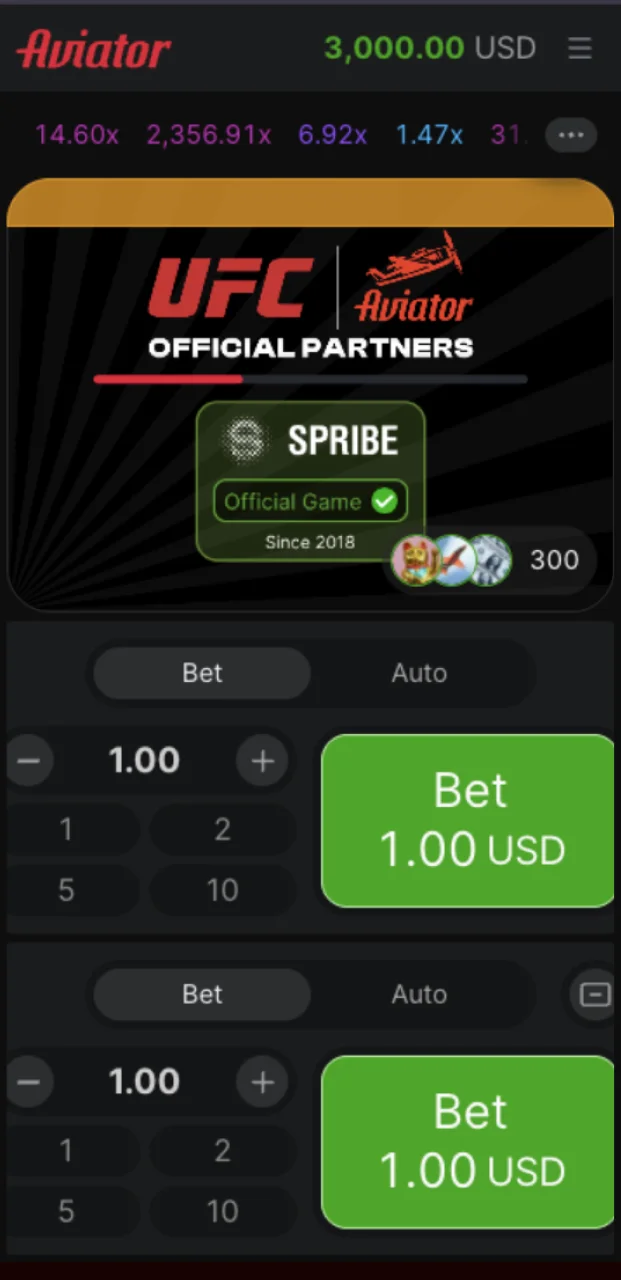Viewport: 621px width, 1280px height.
Task: Switch the first panel to Auto
Action: tap(418, 673)
